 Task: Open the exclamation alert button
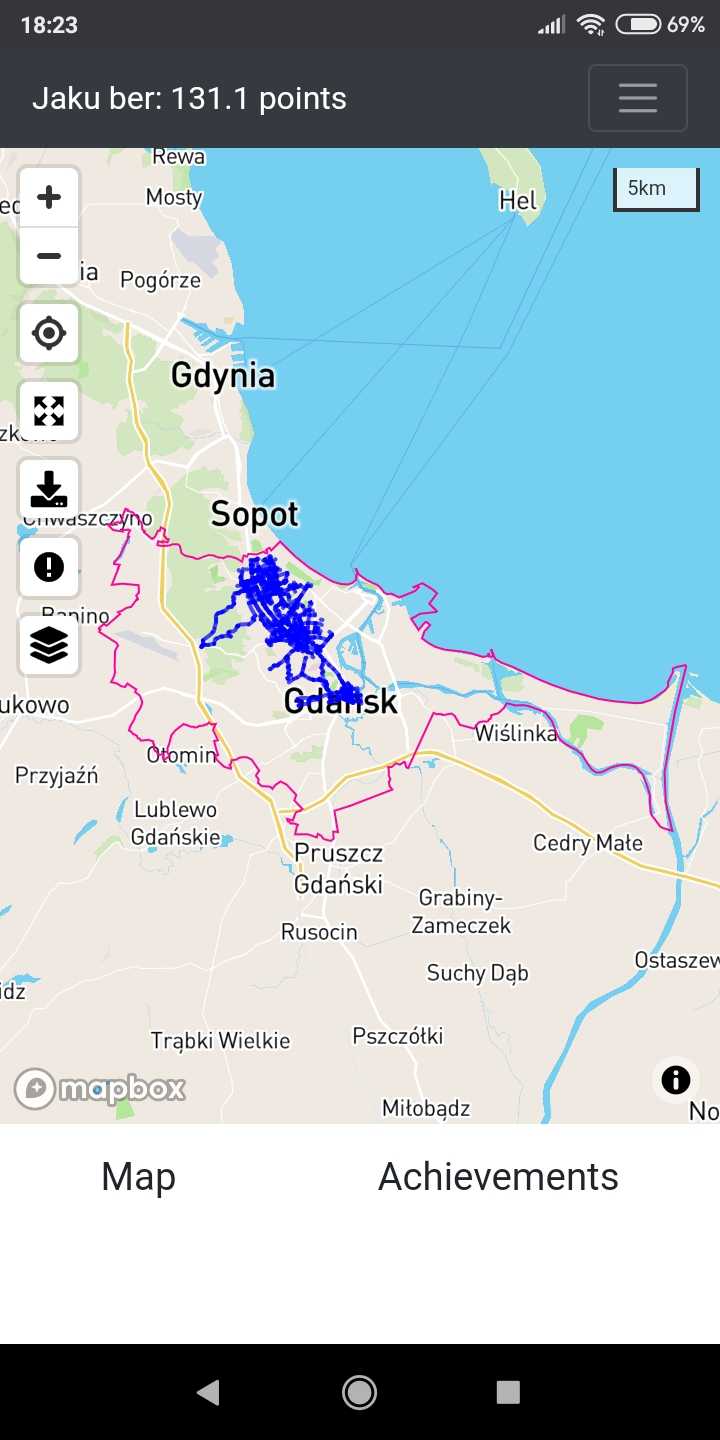tap(49, 567)
